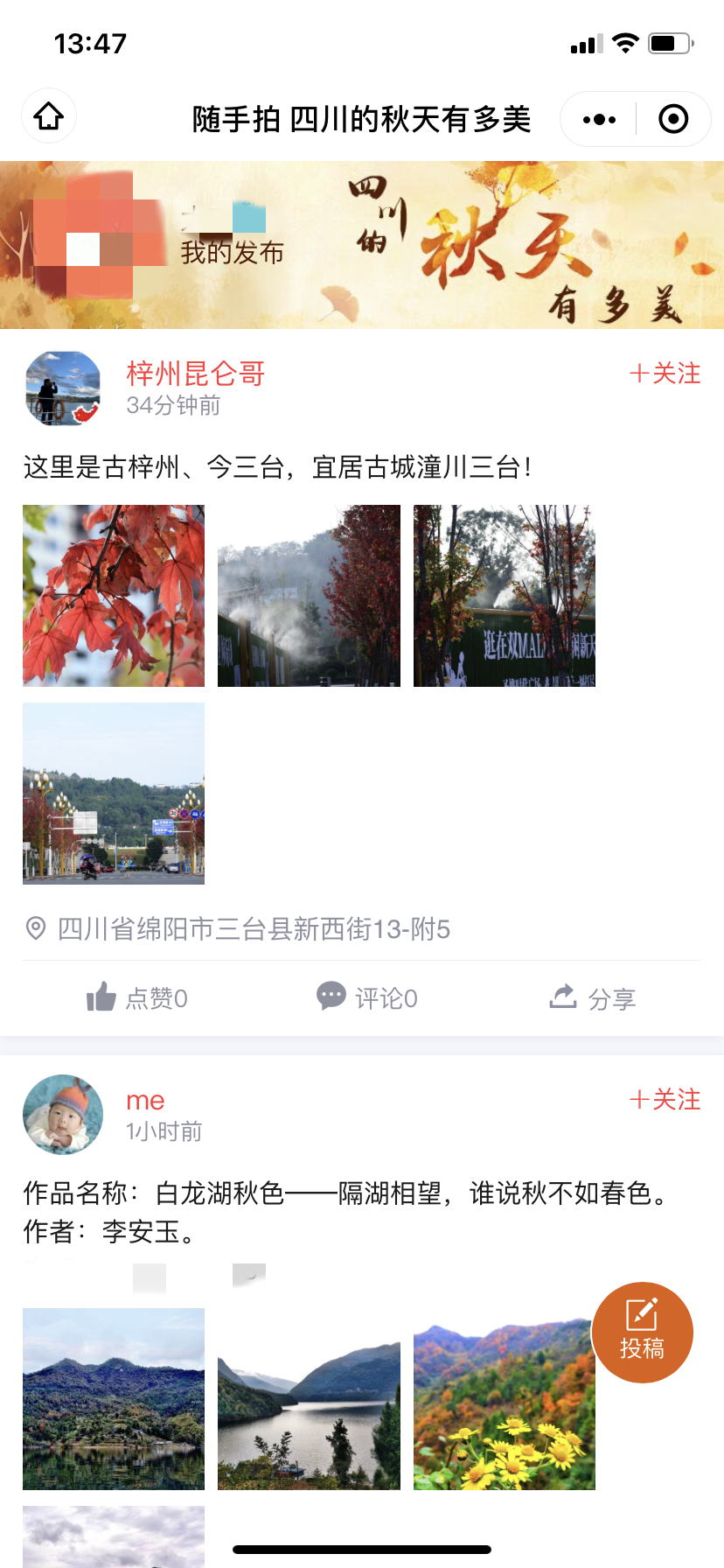Open location 四川省绵阳市三台县新西街13-附5
Viewport: 724px width, 1568px height.
[x=254, y=929]
